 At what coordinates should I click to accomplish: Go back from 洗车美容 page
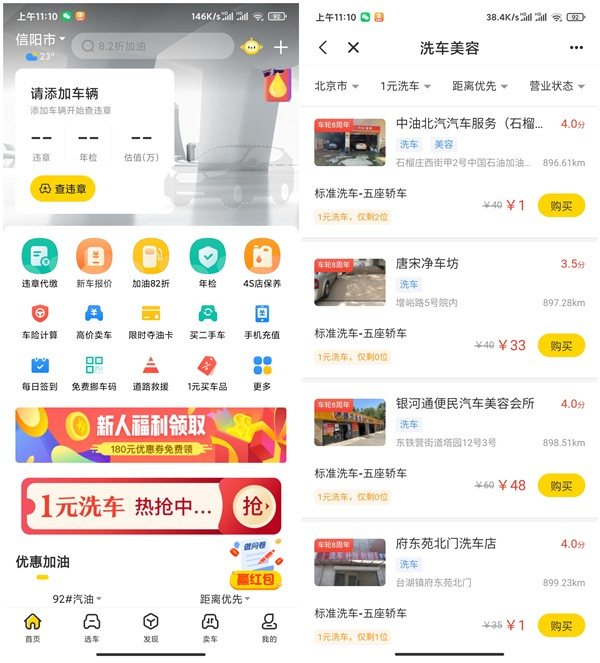click(x=323, y=48)
